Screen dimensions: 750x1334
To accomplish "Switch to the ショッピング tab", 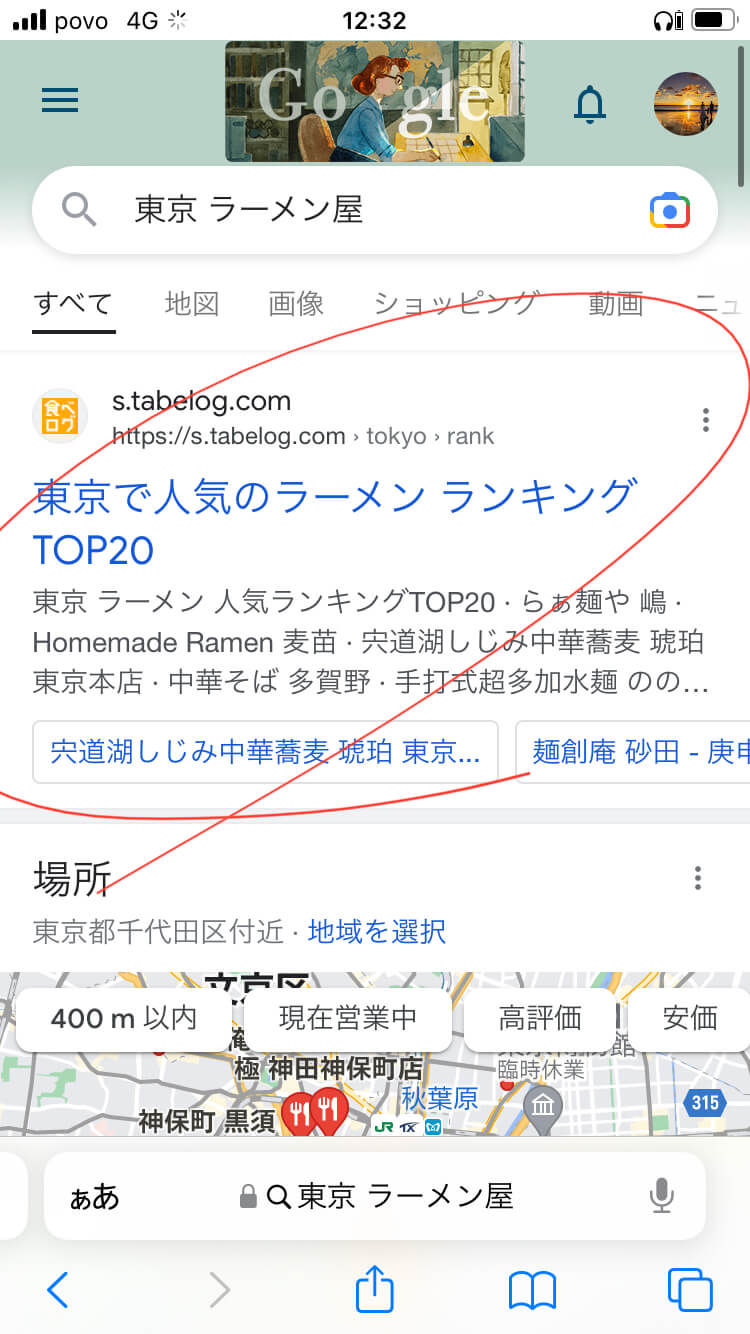I will tap(456, 303).
